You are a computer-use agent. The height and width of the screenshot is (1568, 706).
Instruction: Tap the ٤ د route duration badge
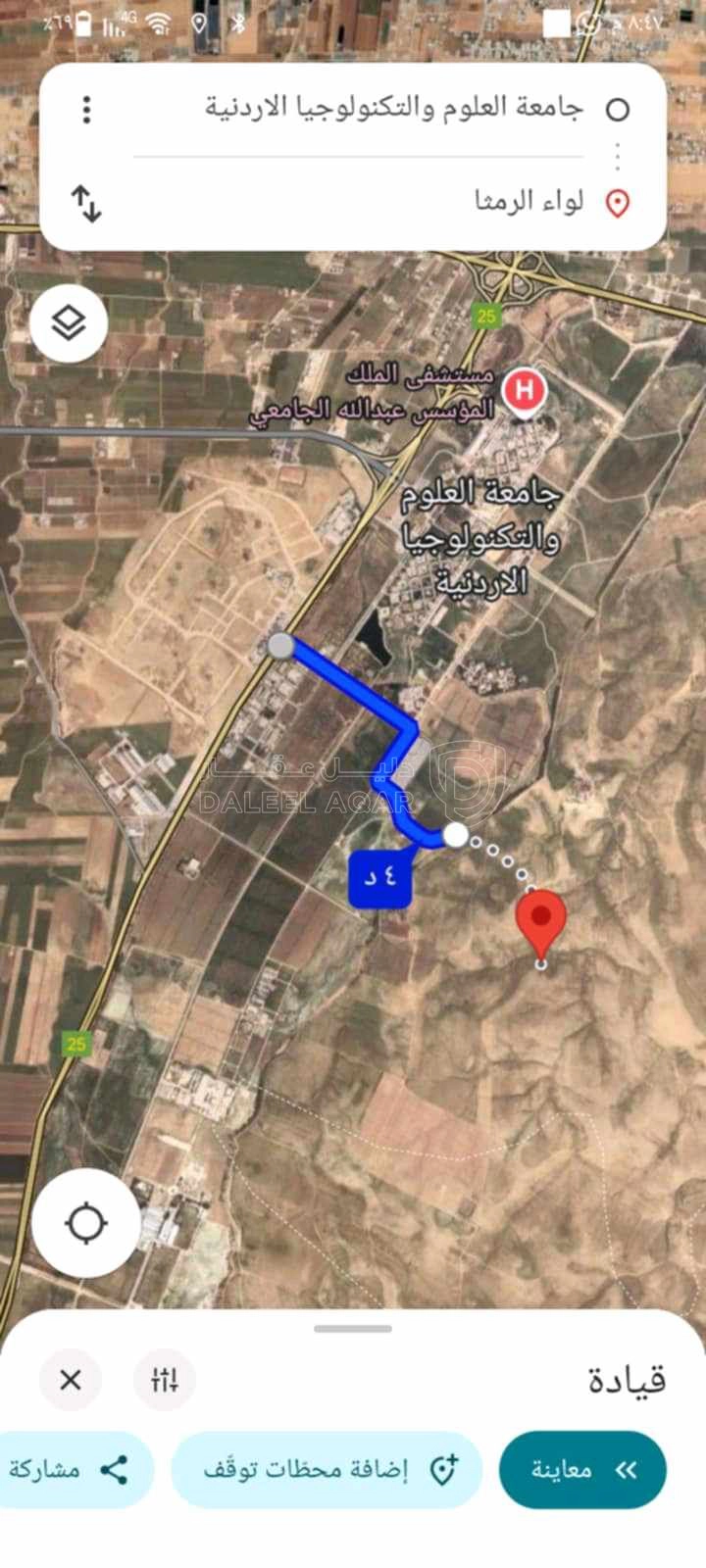380,875
